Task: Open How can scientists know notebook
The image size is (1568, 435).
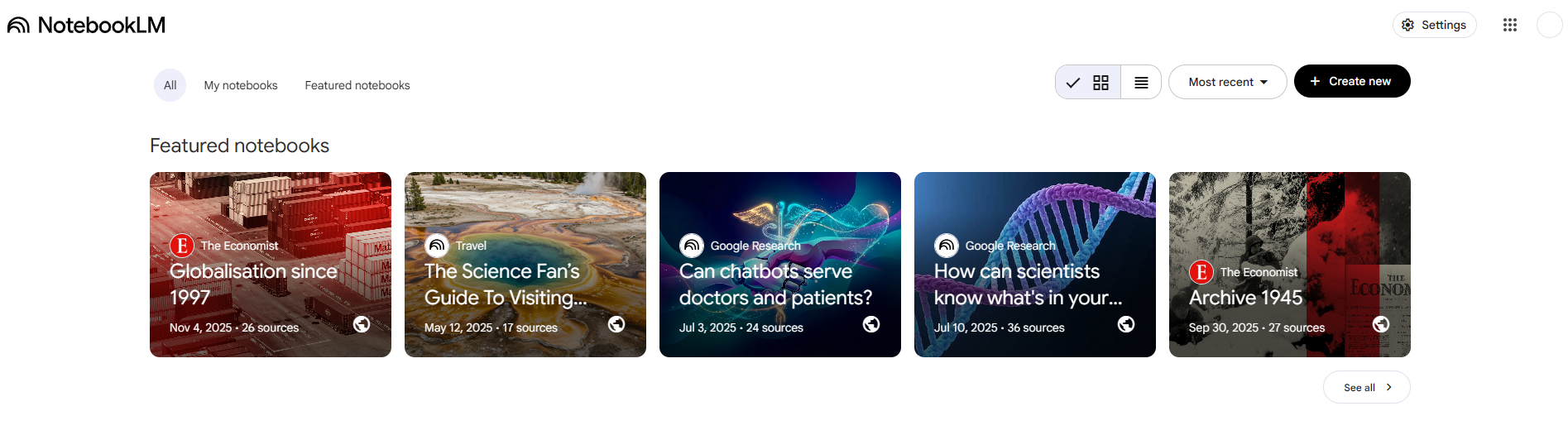Action: tap(1034, 265)
